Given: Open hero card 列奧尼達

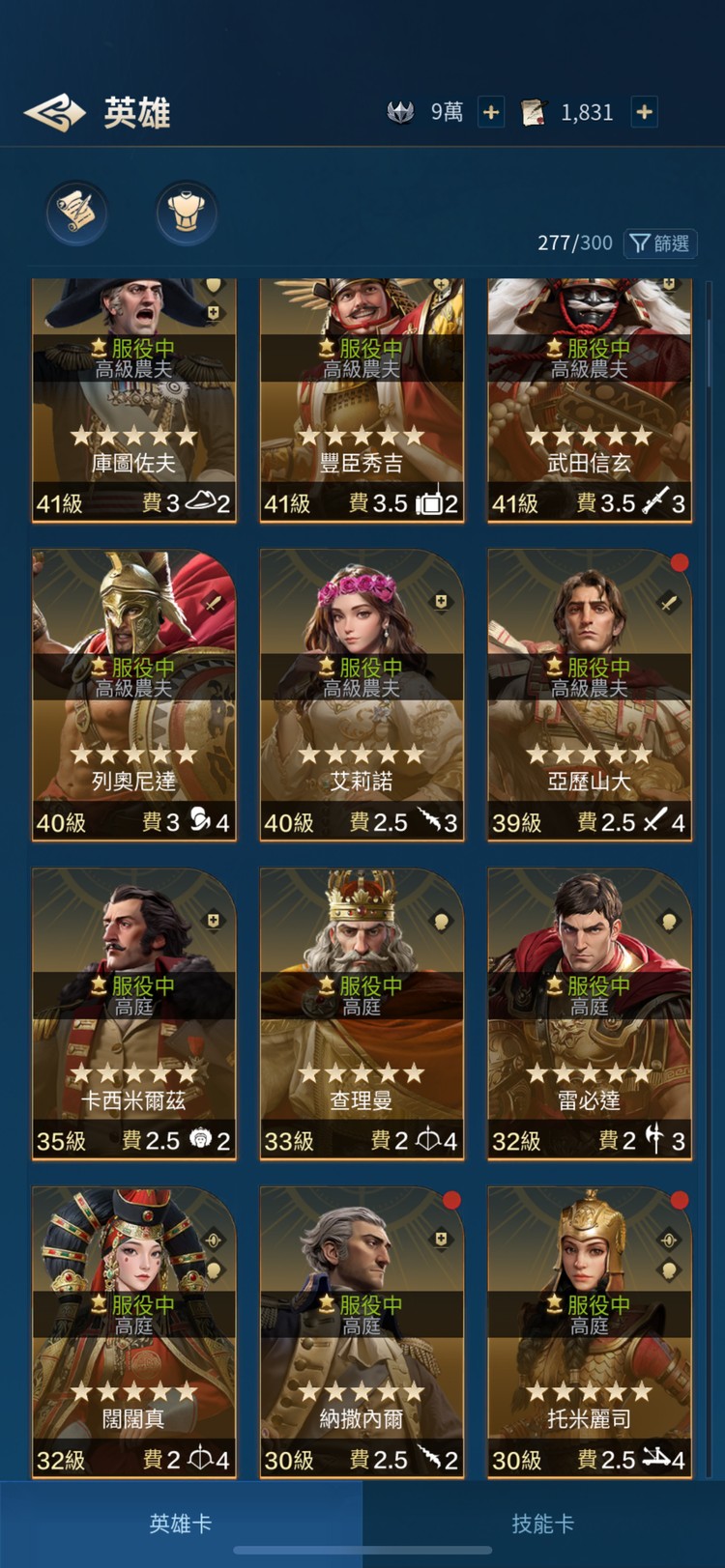Looking at the screenshot, I should click(133, 696).
